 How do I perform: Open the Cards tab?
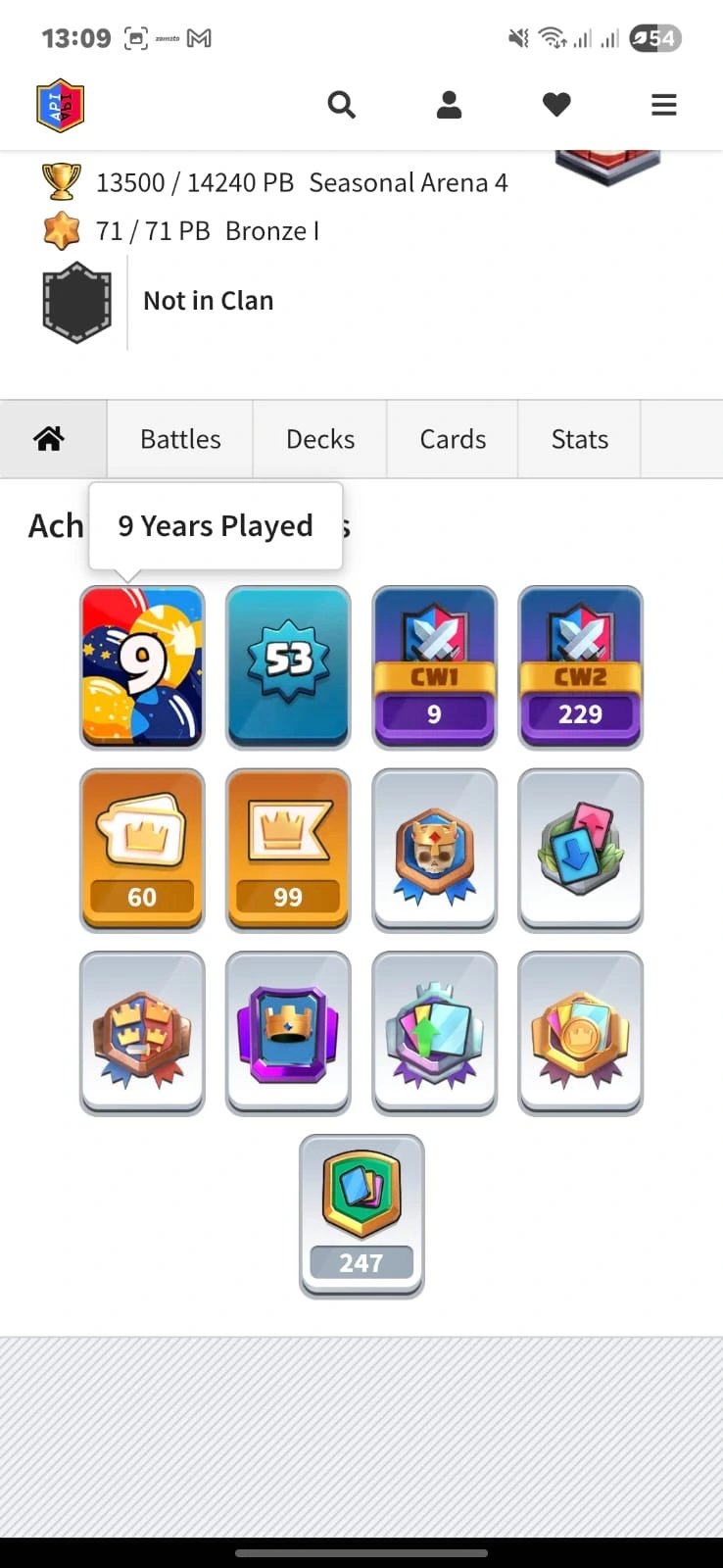453,439
